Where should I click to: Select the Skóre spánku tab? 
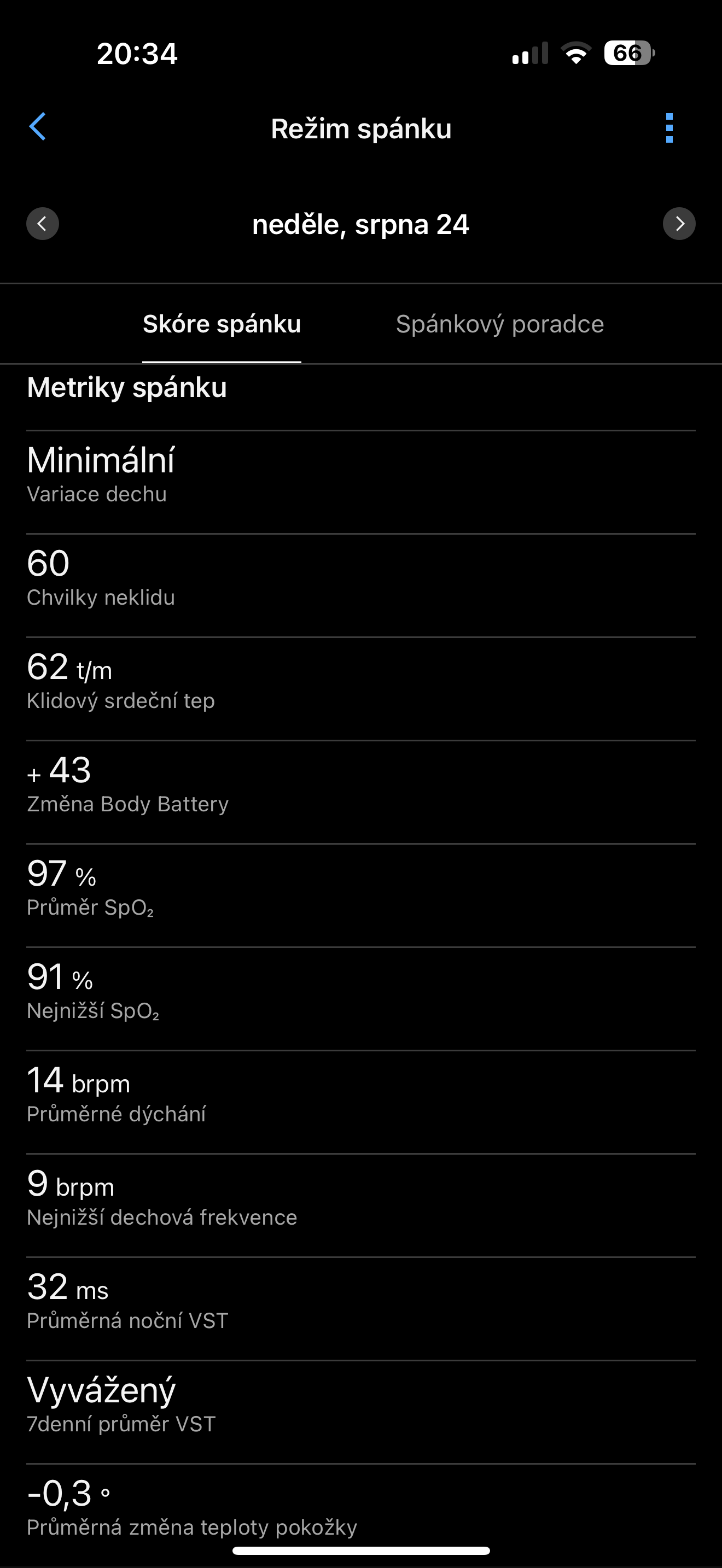tap(222, 324)
